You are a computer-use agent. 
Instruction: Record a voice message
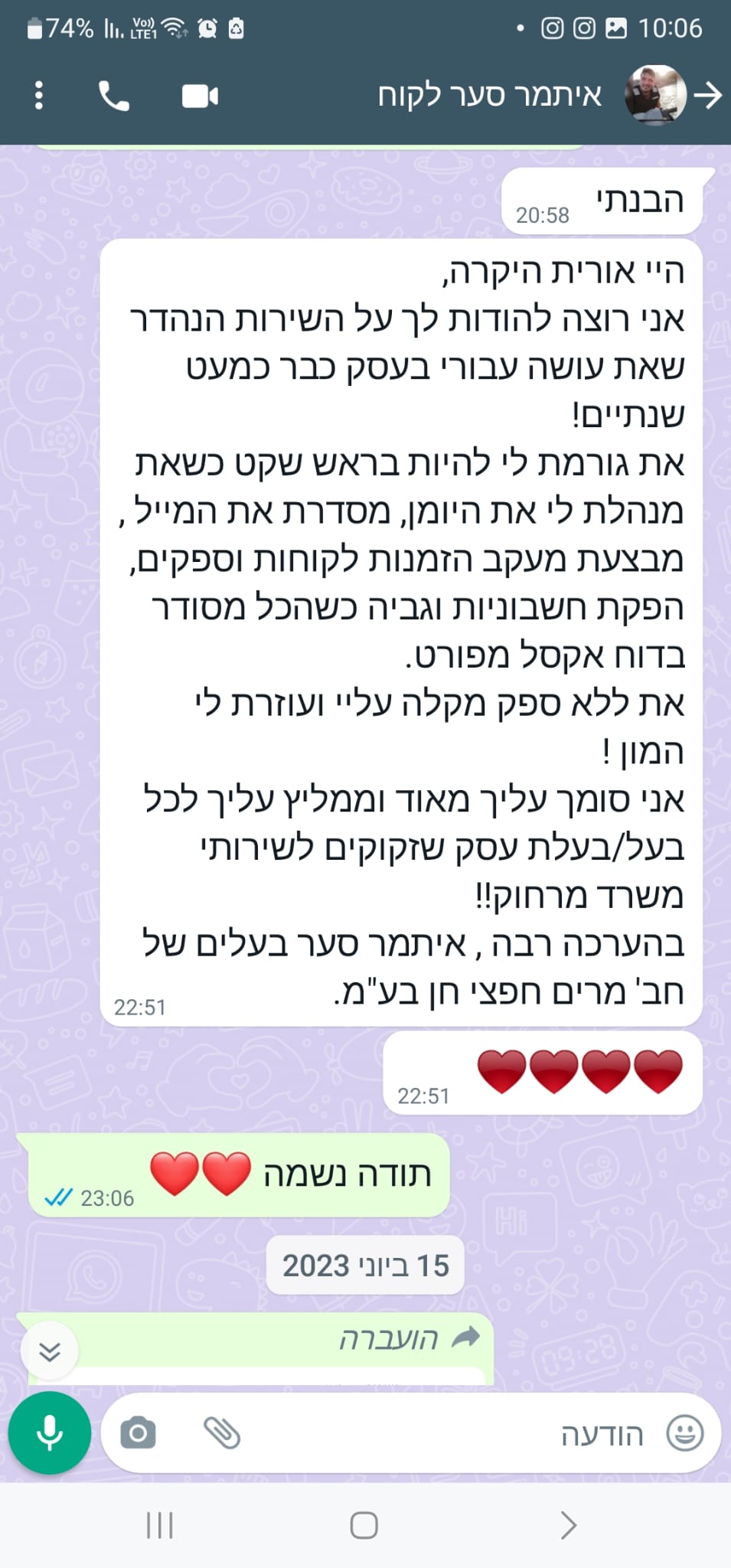tap(50, 1432)
